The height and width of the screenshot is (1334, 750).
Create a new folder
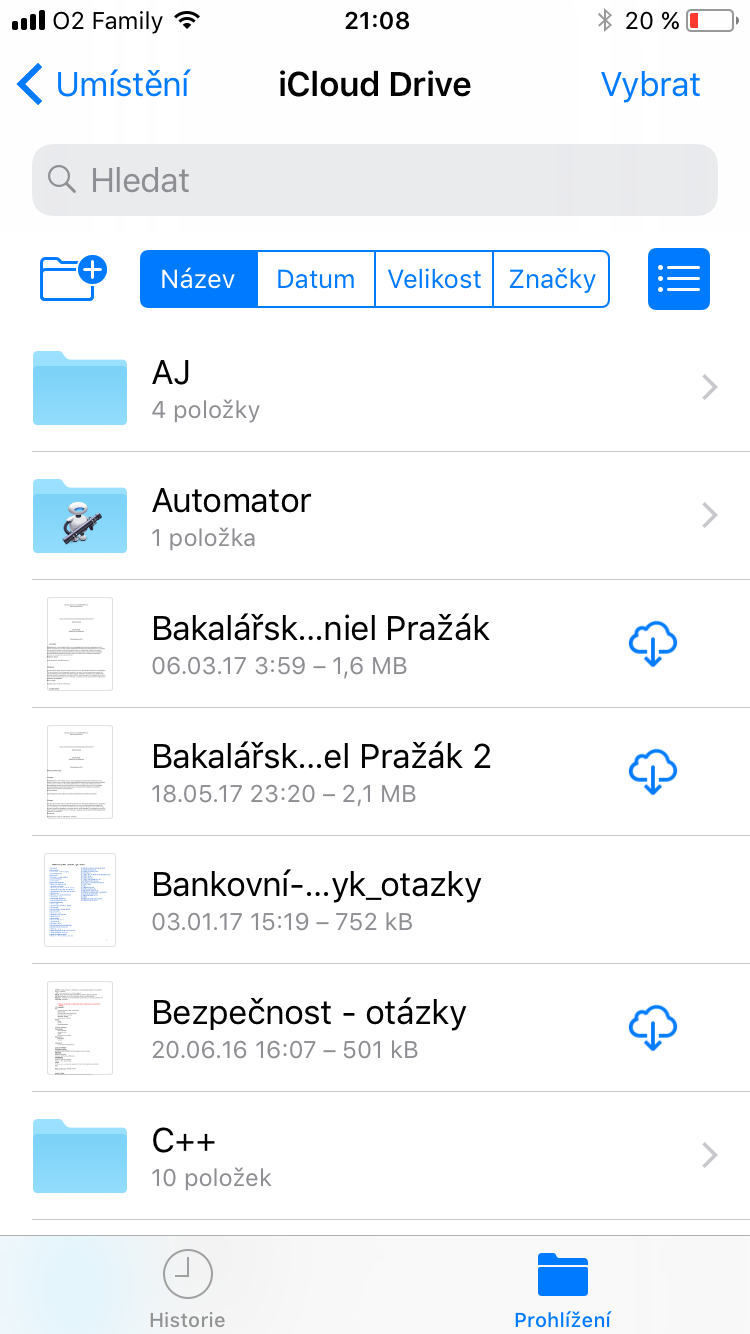[x=73, y=278]
